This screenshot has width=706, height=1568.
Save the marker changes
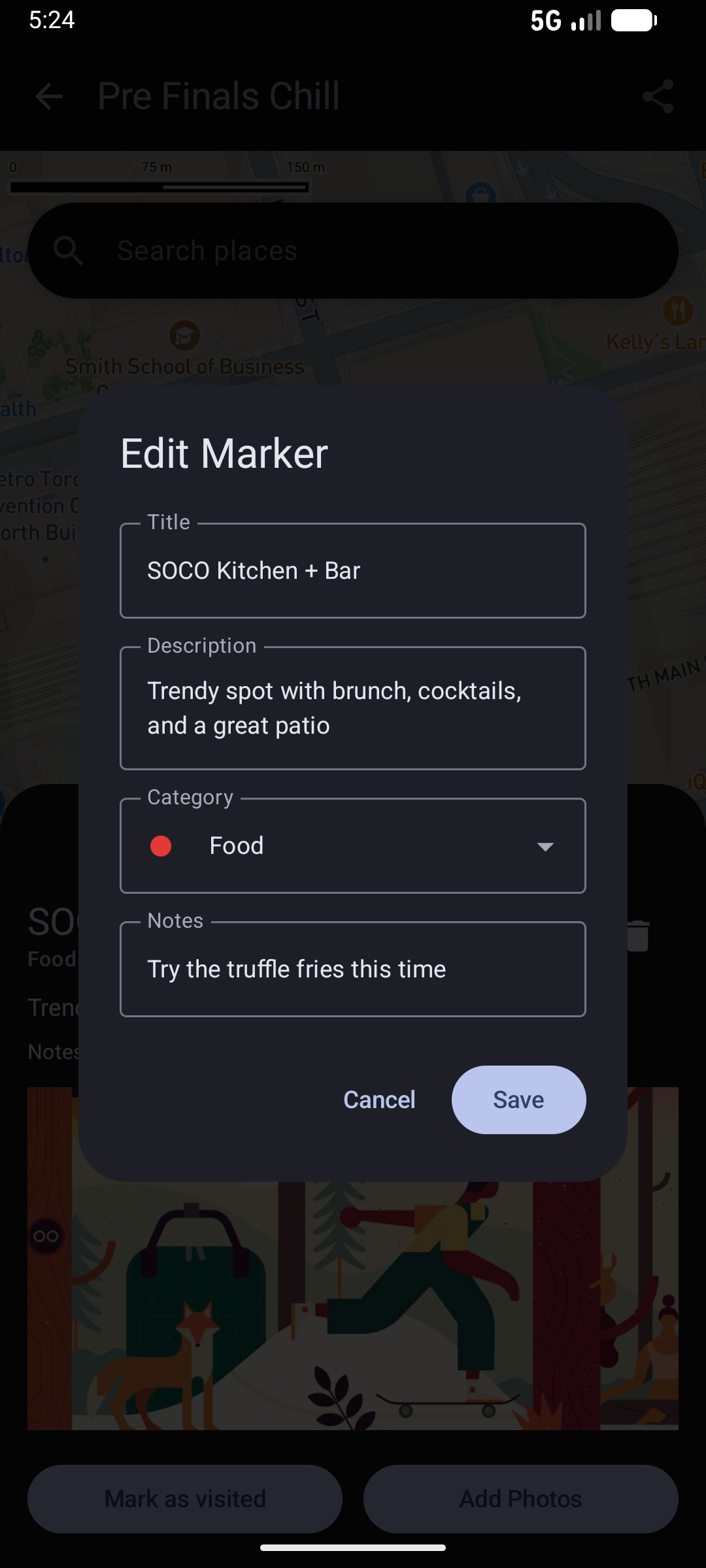point(518,1099)
